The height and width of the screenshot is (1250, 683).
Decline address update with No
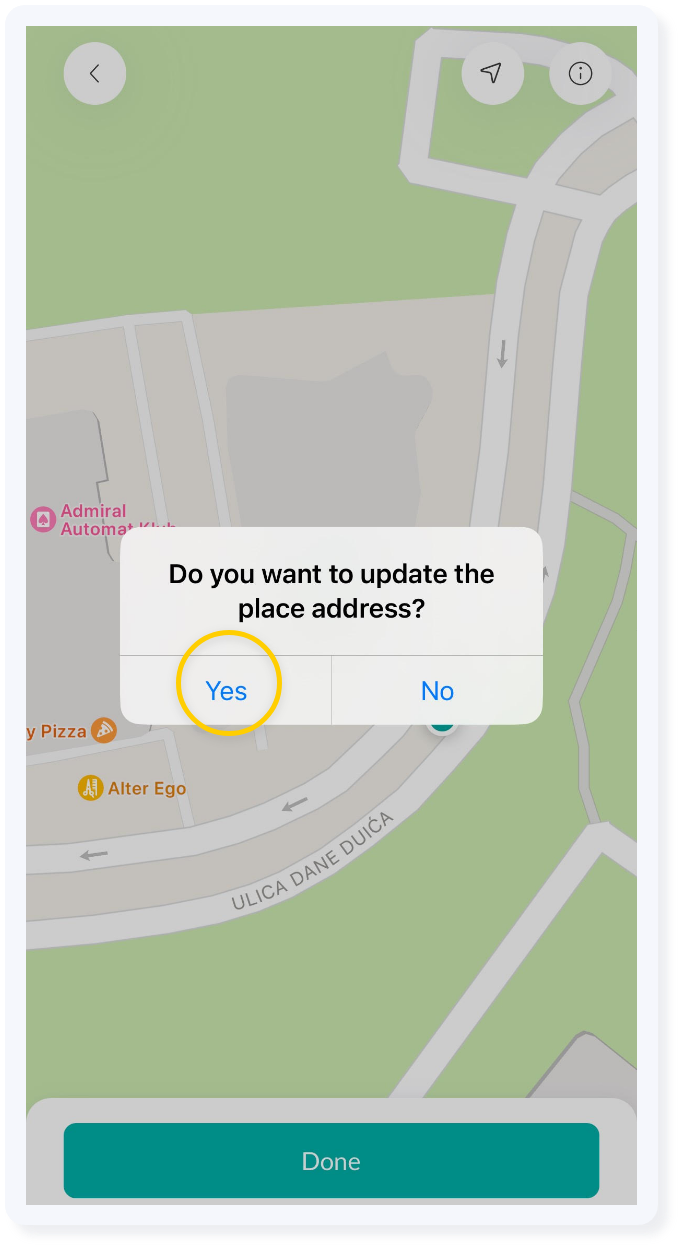coord(437,690)
